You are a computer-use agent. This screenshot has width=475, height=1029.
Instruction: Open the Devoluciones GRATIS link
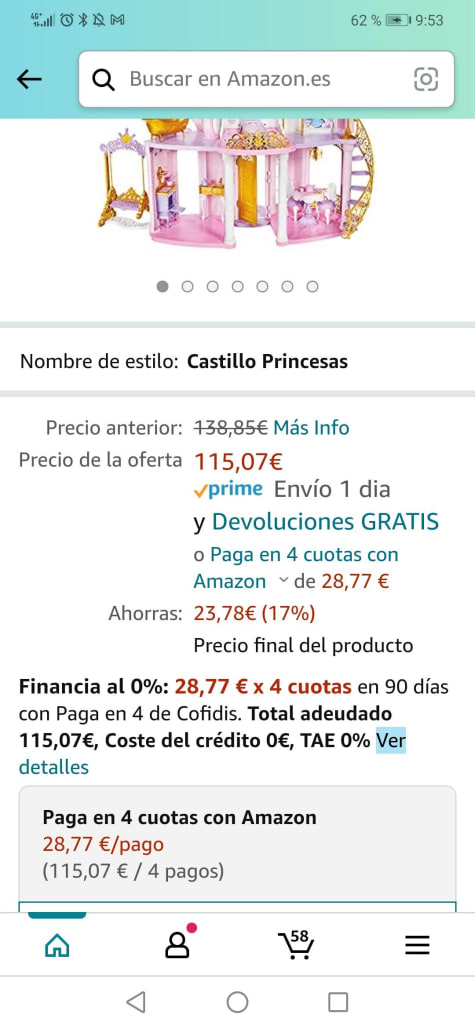(325, 522)
